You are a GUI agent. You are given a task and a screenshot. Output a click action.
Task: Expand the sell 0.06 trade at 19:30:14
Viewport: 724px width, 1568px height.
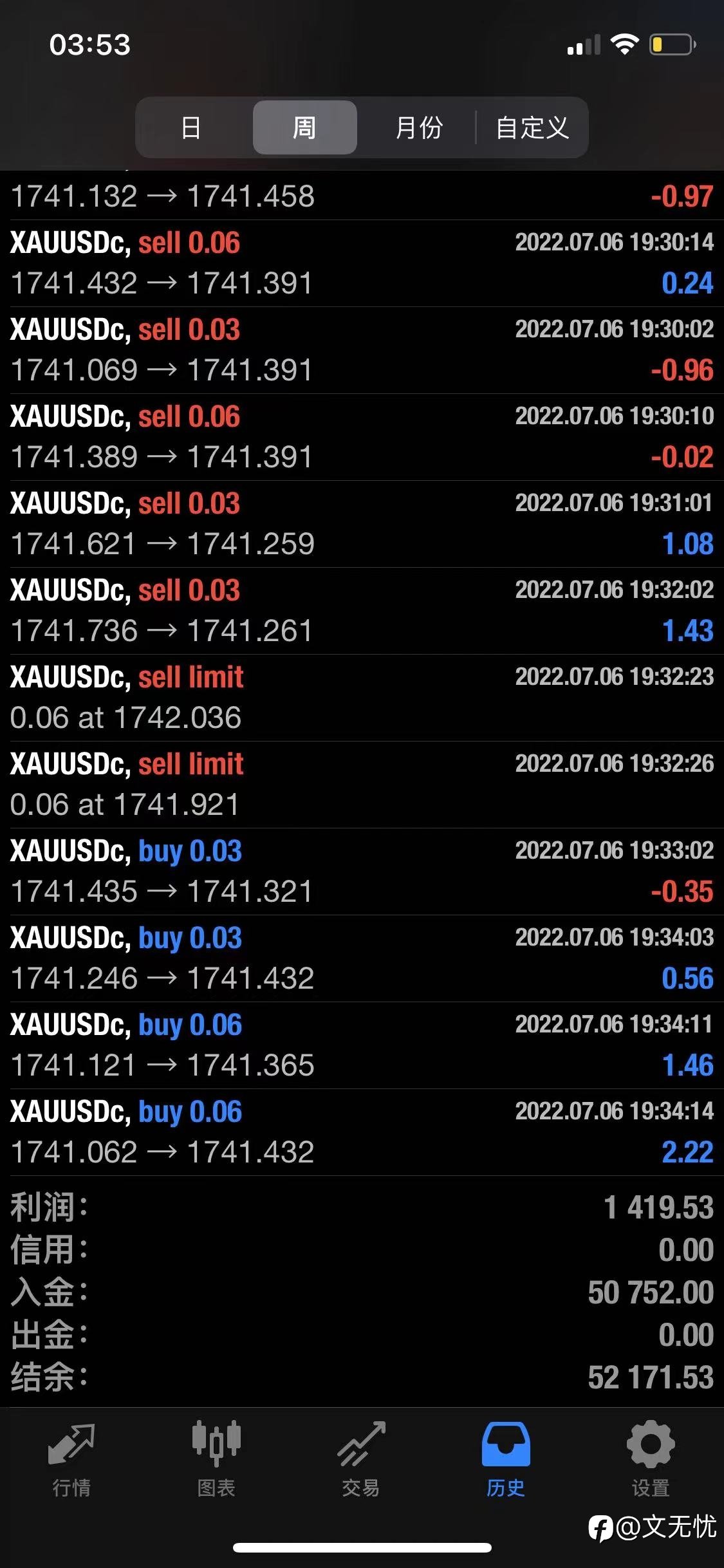click(x=362, y=263)
